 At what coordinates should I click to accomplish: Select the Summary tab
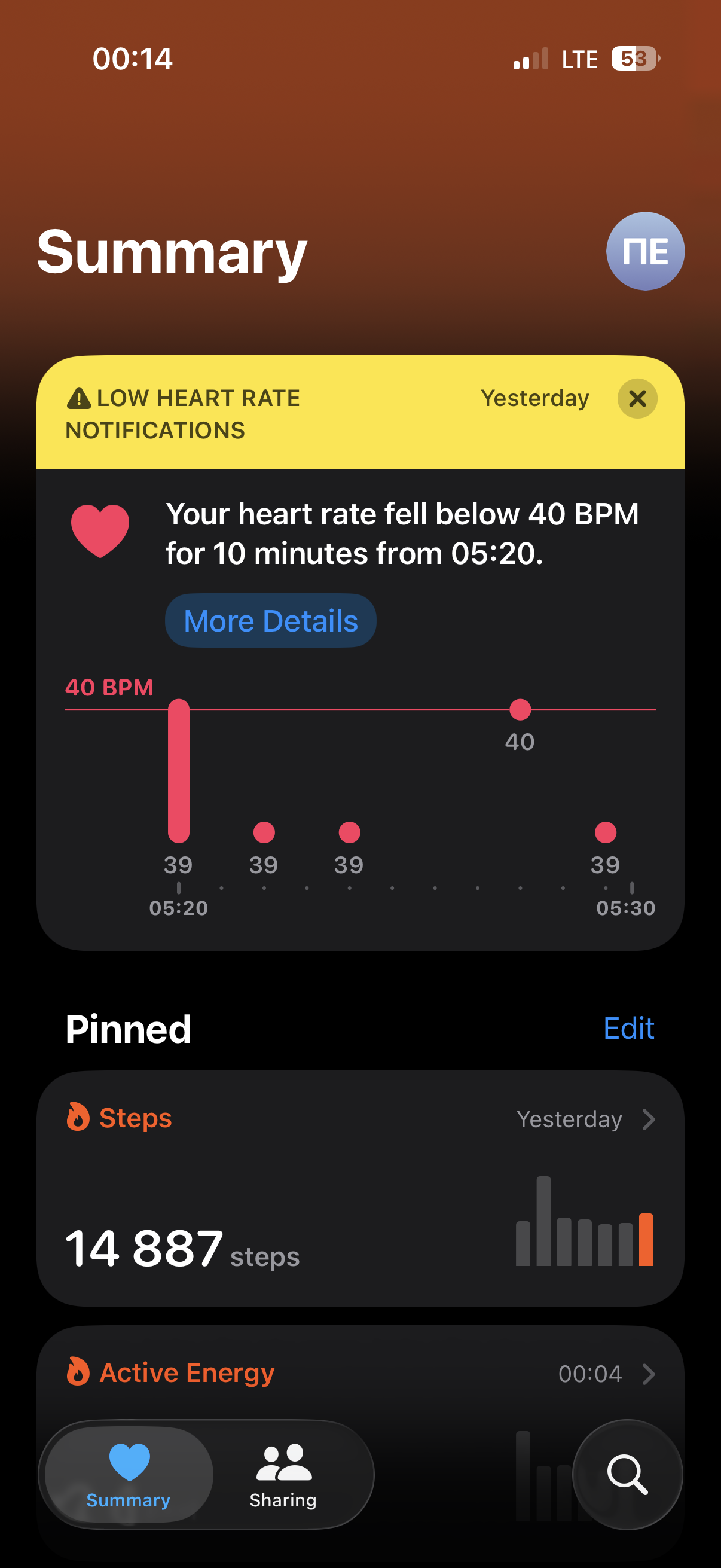pyautogui.click(x=129, y=1475)
